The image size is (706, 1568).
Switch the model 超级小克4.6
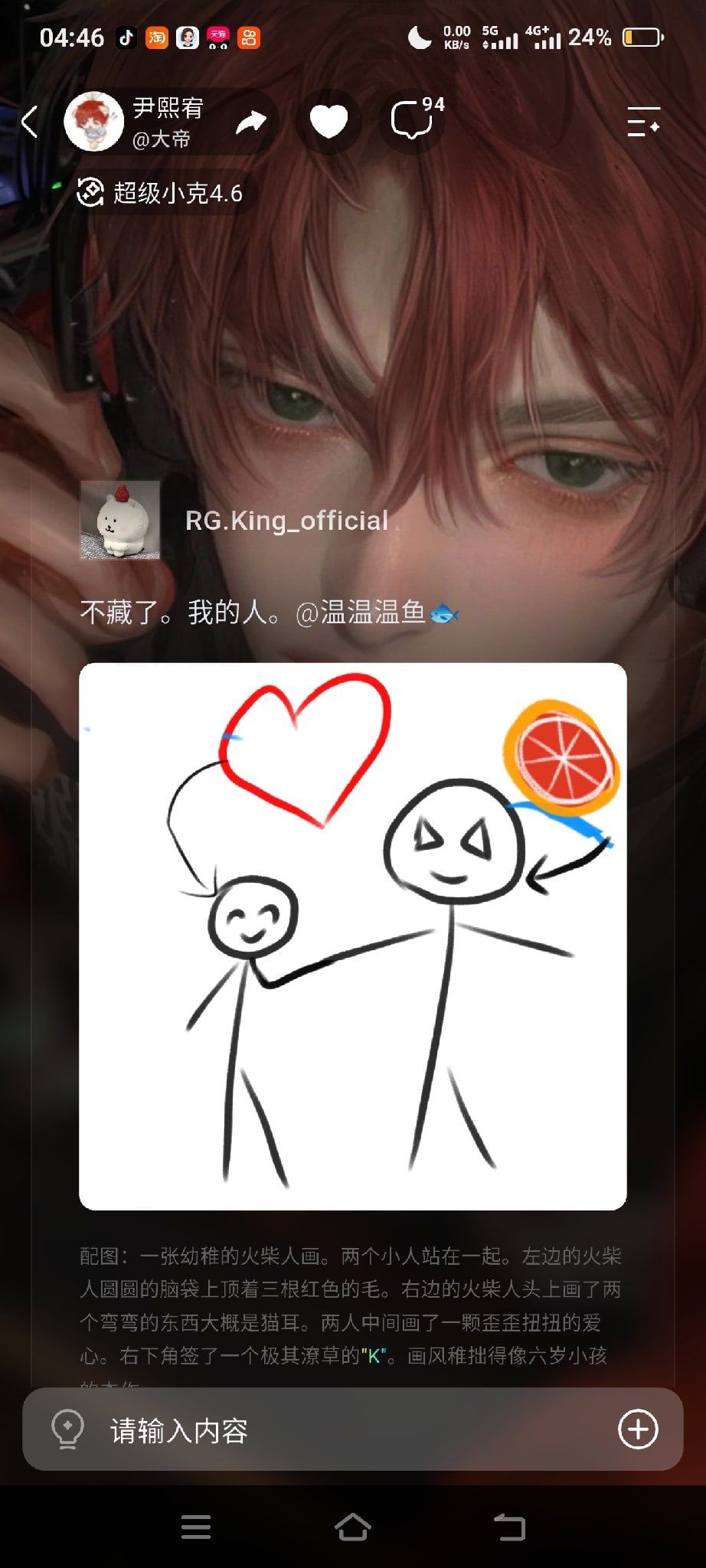(160, 193)
